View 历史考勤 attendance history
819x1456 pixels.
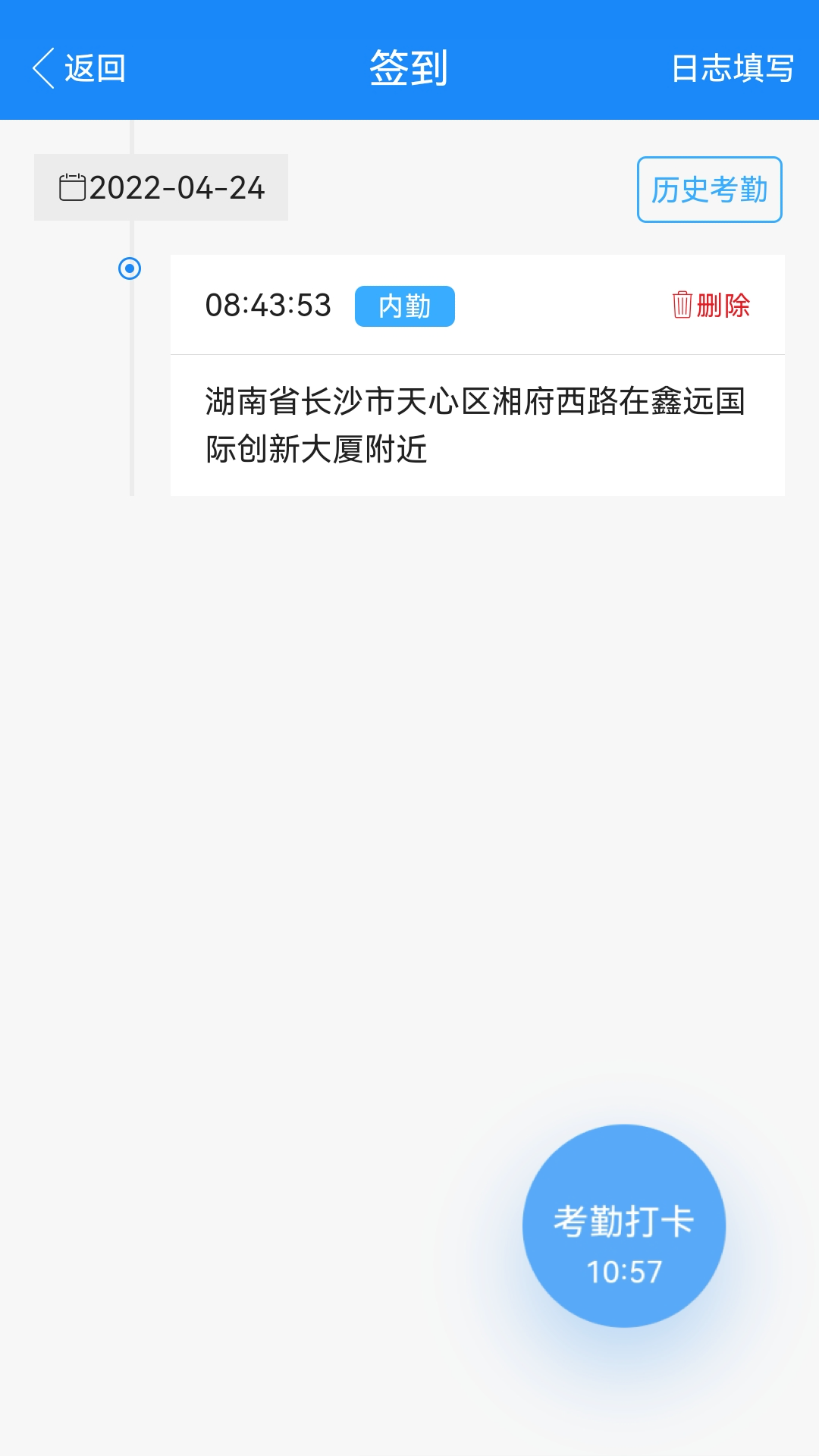tap(709, 190)
